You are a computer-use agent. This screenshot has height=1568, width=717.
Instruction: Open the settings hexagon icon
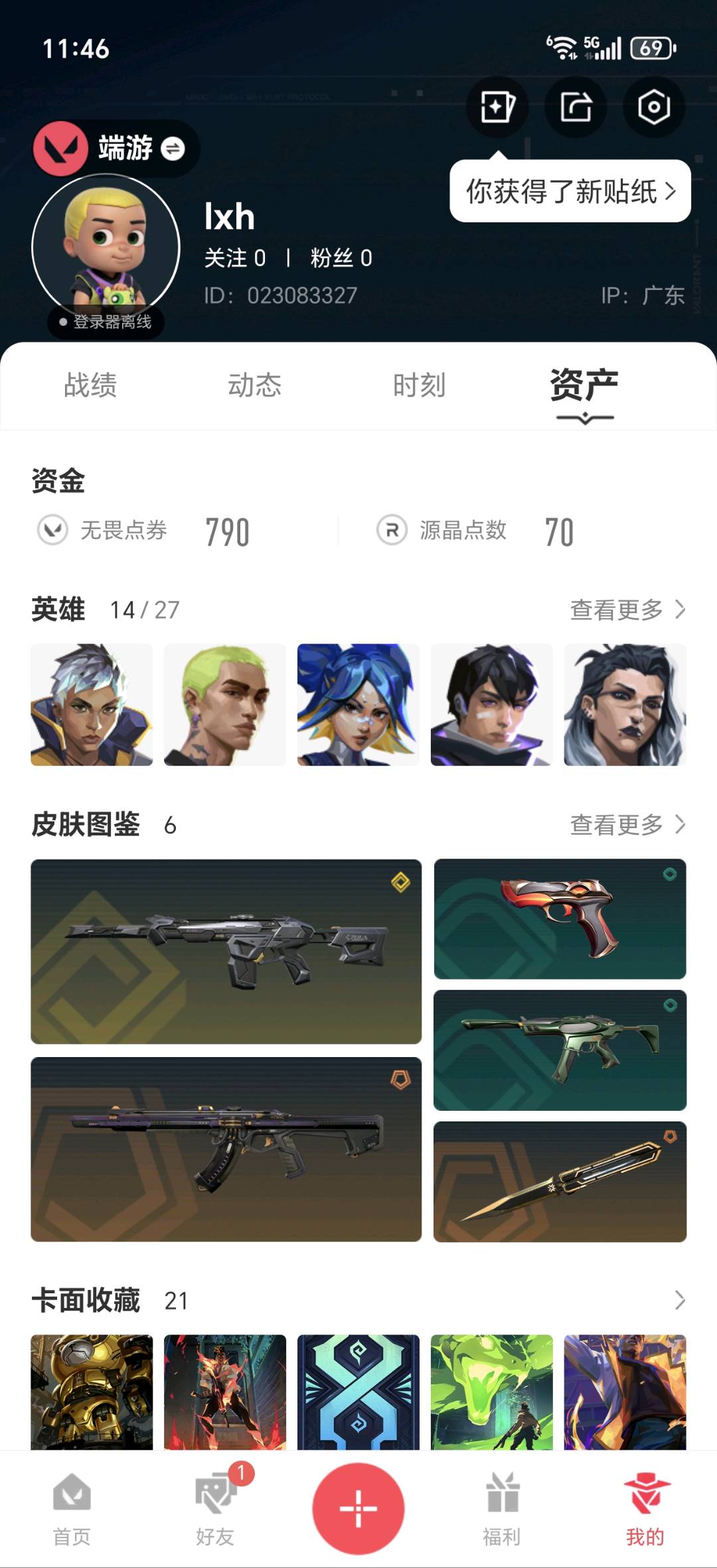pos(654,107)
